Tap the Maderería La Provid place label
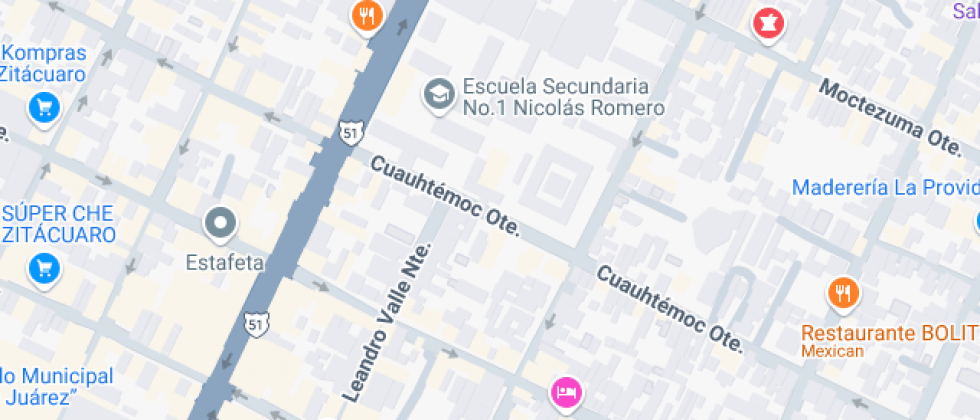 [885, 187]
